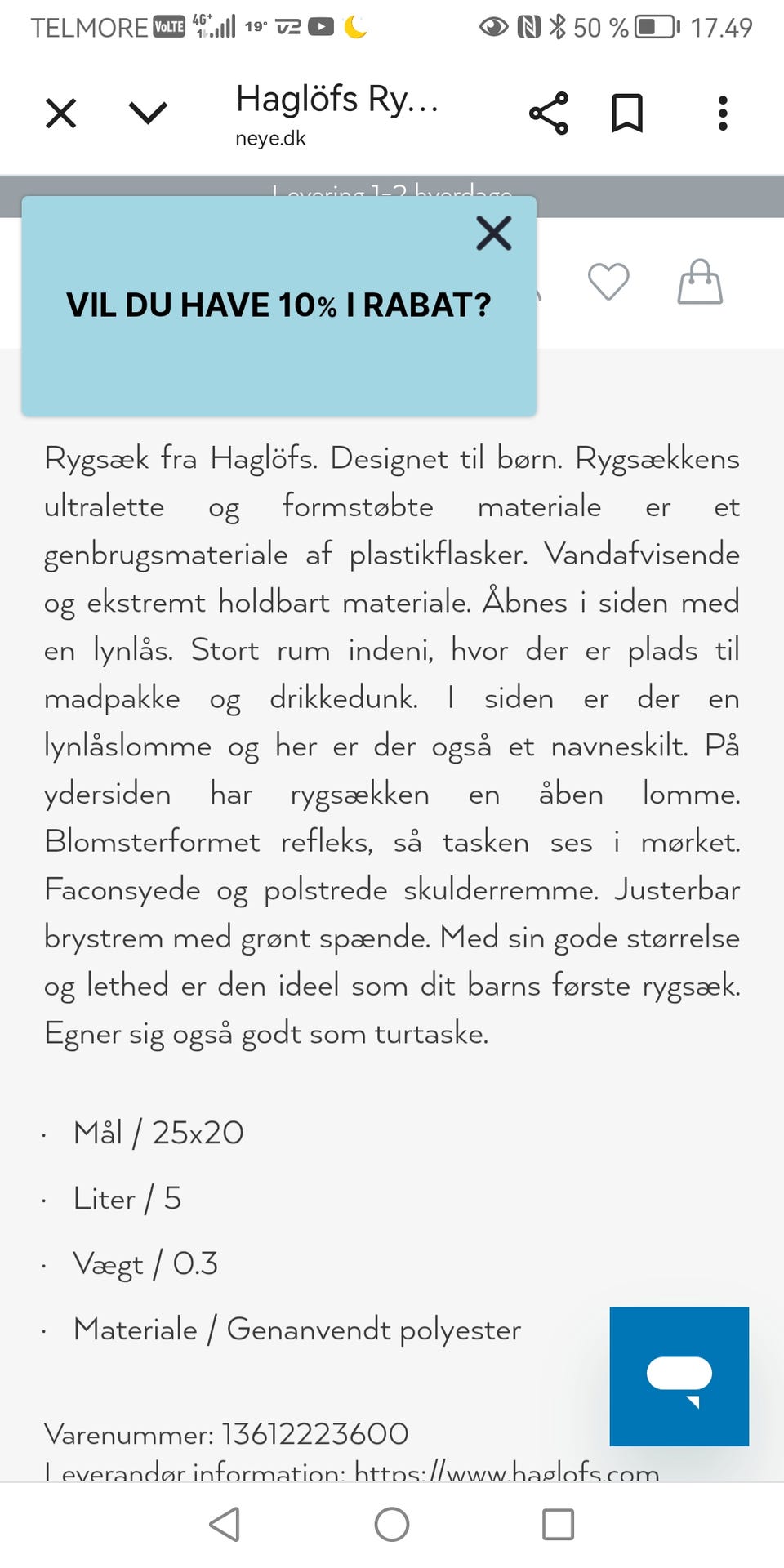
Task: Tap the neye.dk site title
Action: tap(269, 137)
